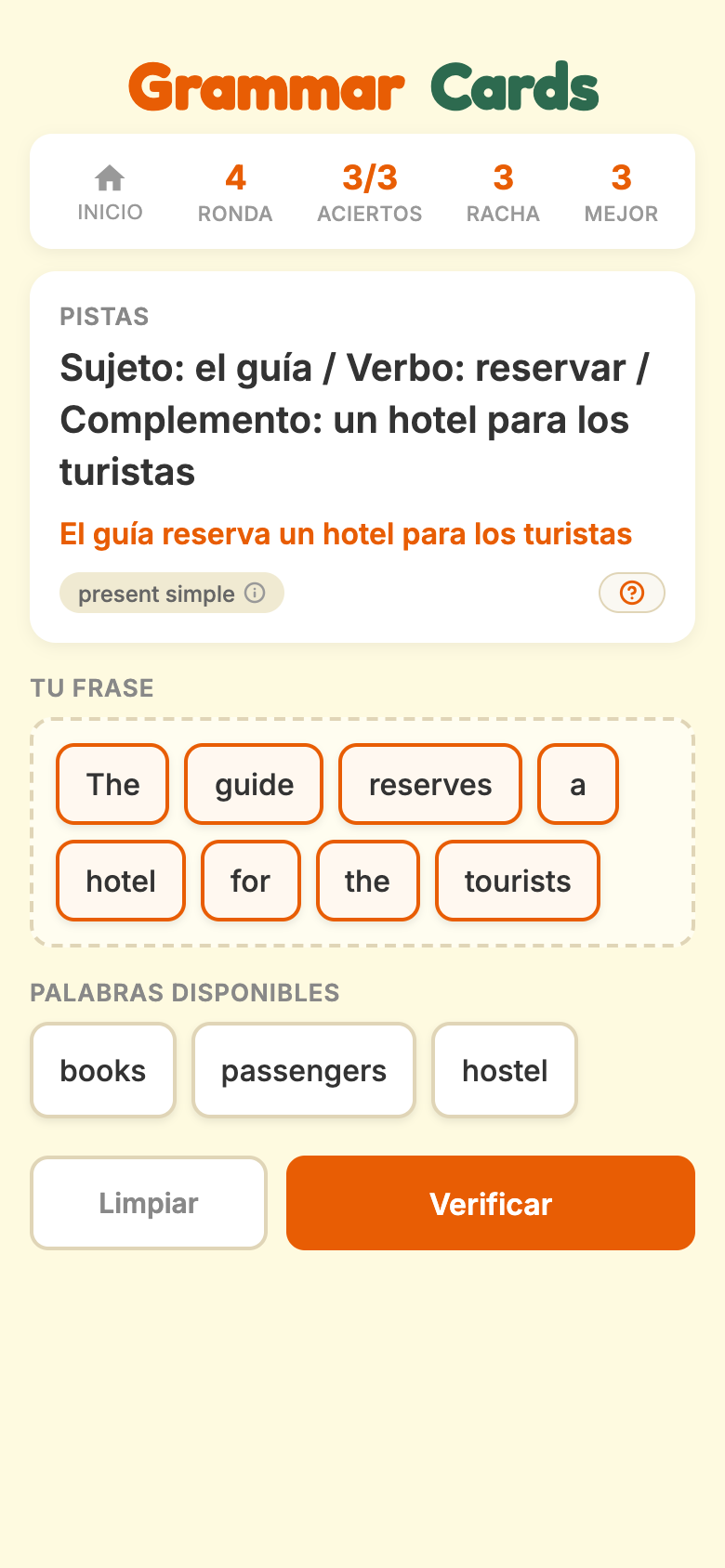The width and height of the screenshot is (725, 1568).
Task: Go to Inicio home screen
Action: 110,193
